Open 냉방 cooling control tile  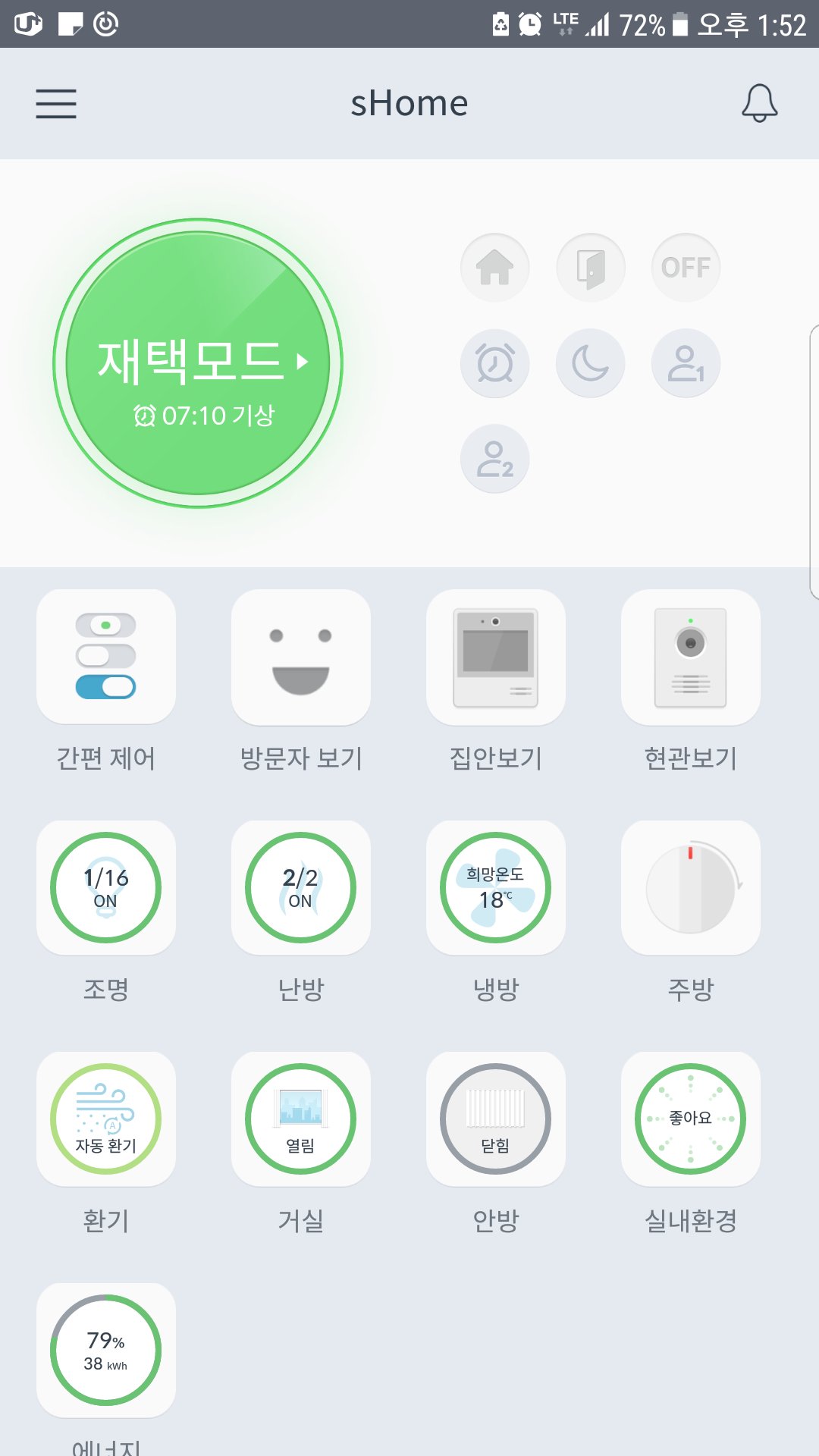(x=496, y=888)
